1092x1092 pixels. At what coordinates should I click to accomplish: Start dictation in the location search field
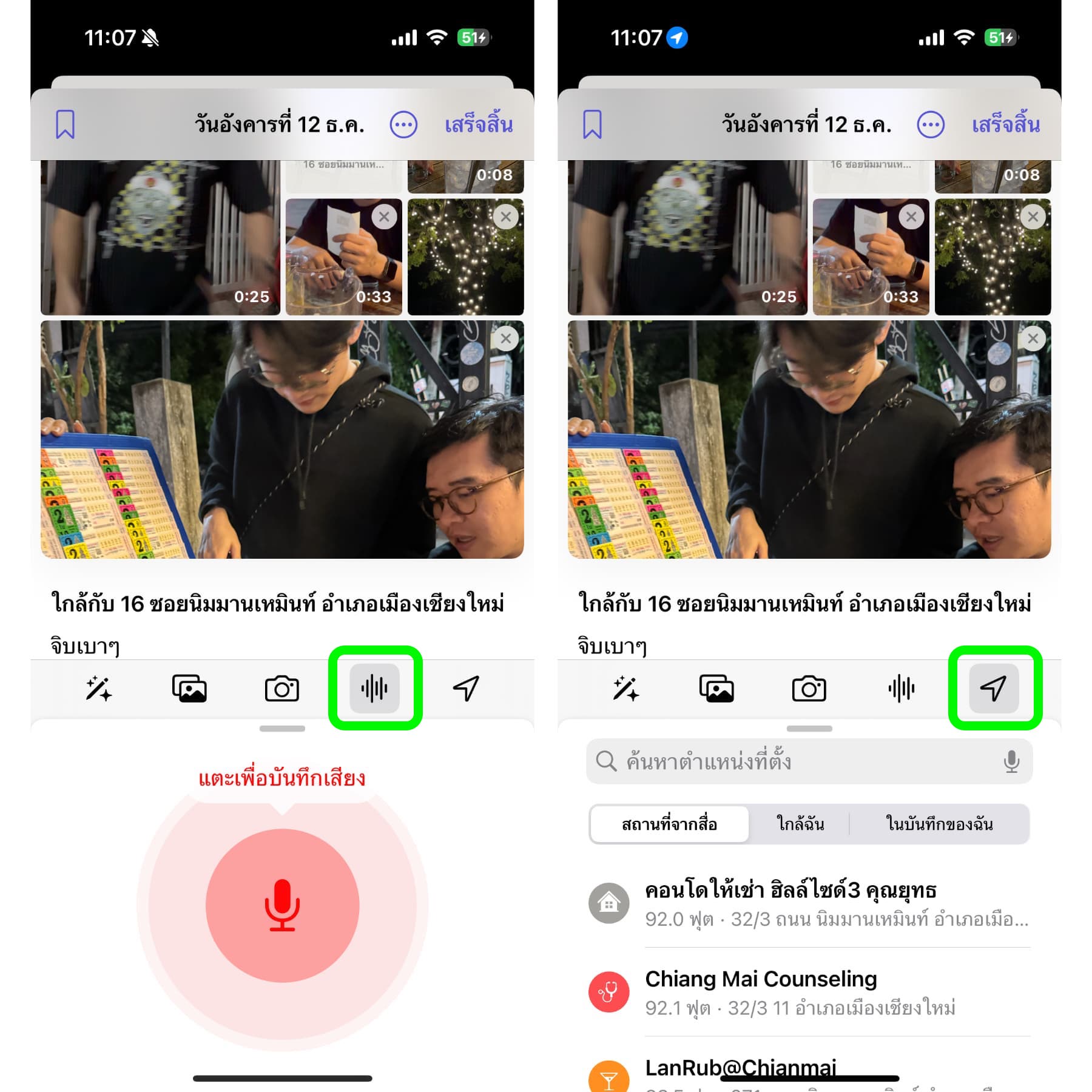click(1011, 761)
